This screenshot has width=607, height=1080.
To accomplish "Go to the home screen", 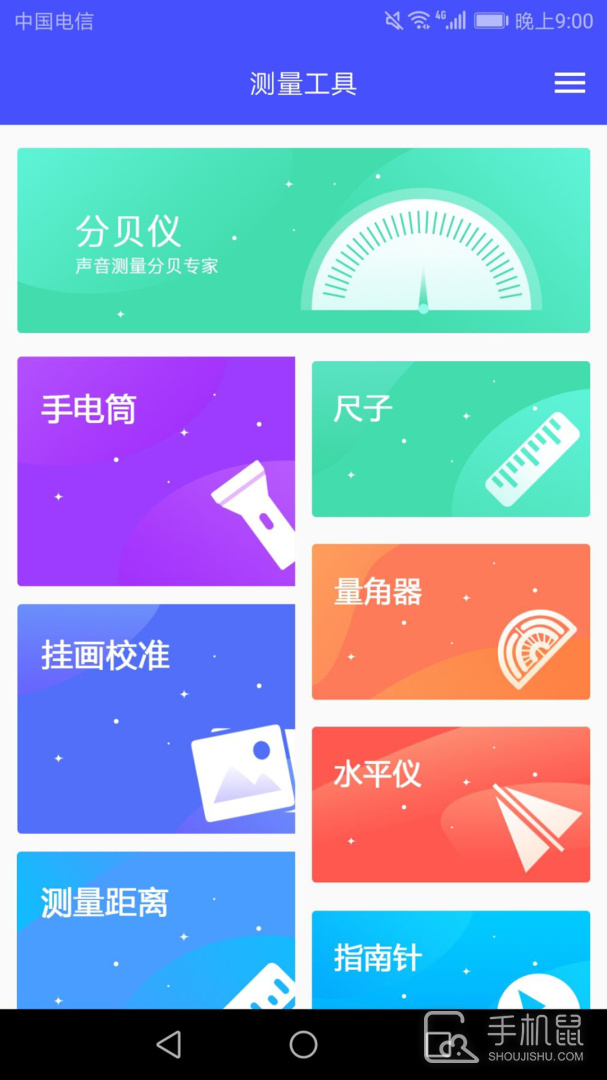I will point(303,1045).
